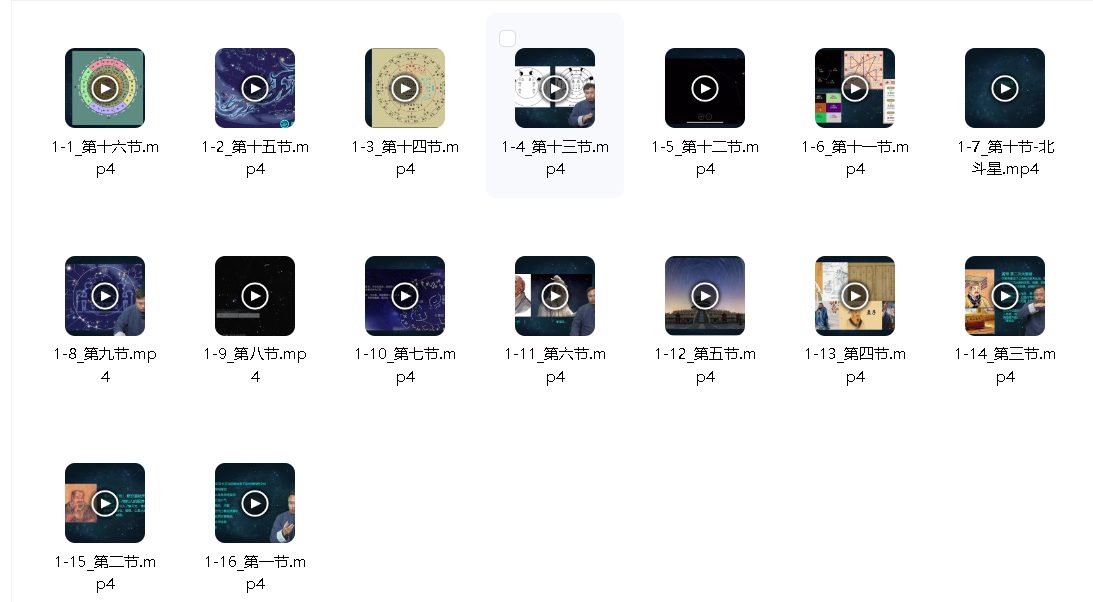Play 1-13_第四节.mp4
The image size is (1093, 602).
[855, 296]
